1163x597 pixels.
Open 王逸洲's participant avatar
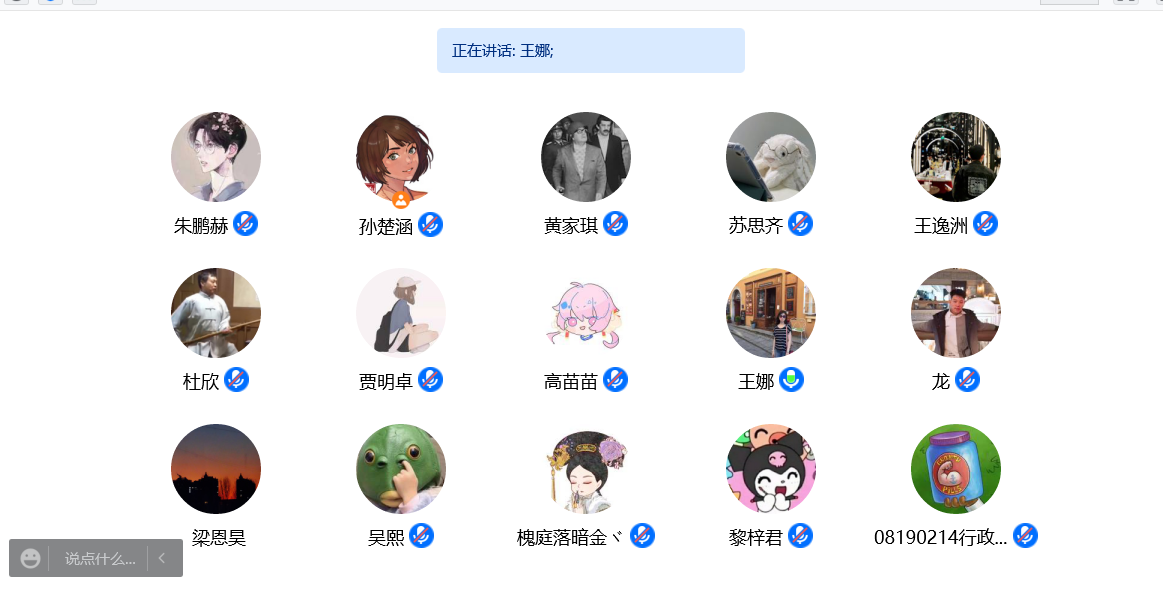coord(956,157)
